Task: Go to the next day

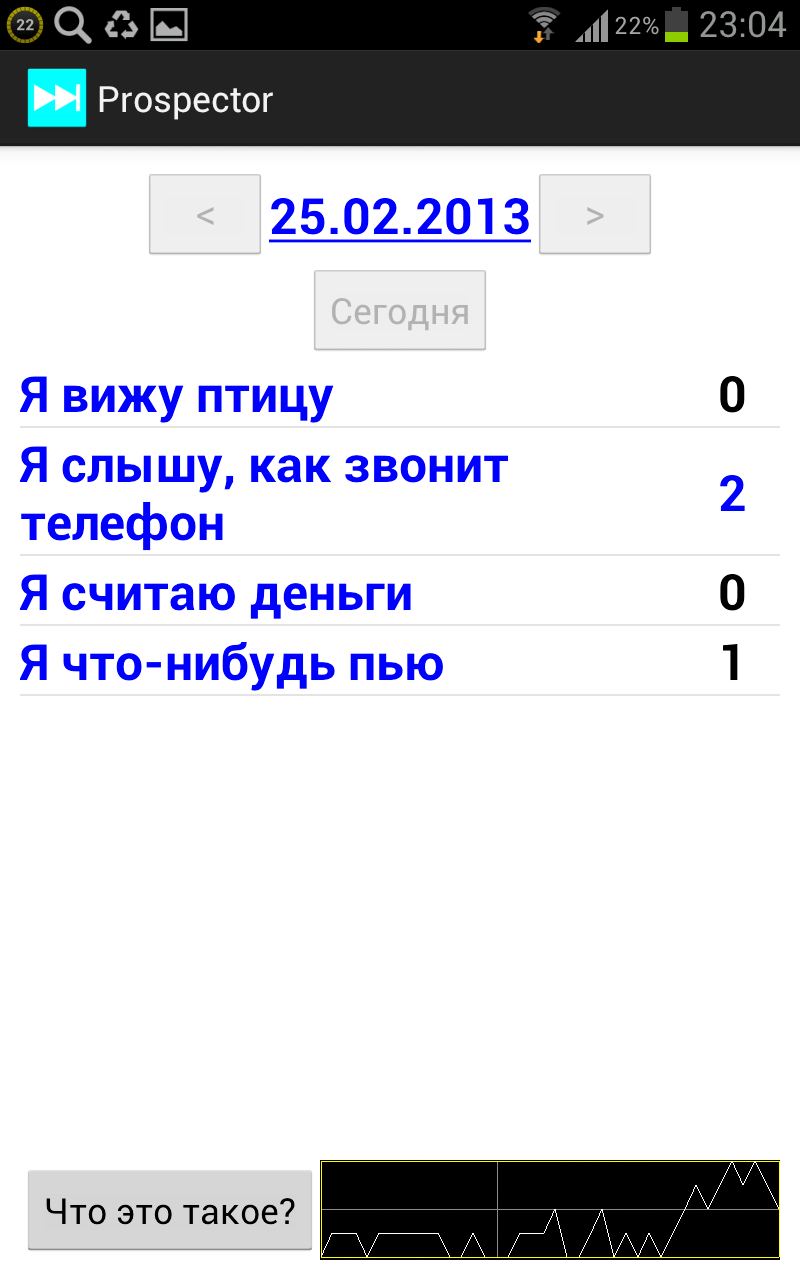Action: click(595, 215)
